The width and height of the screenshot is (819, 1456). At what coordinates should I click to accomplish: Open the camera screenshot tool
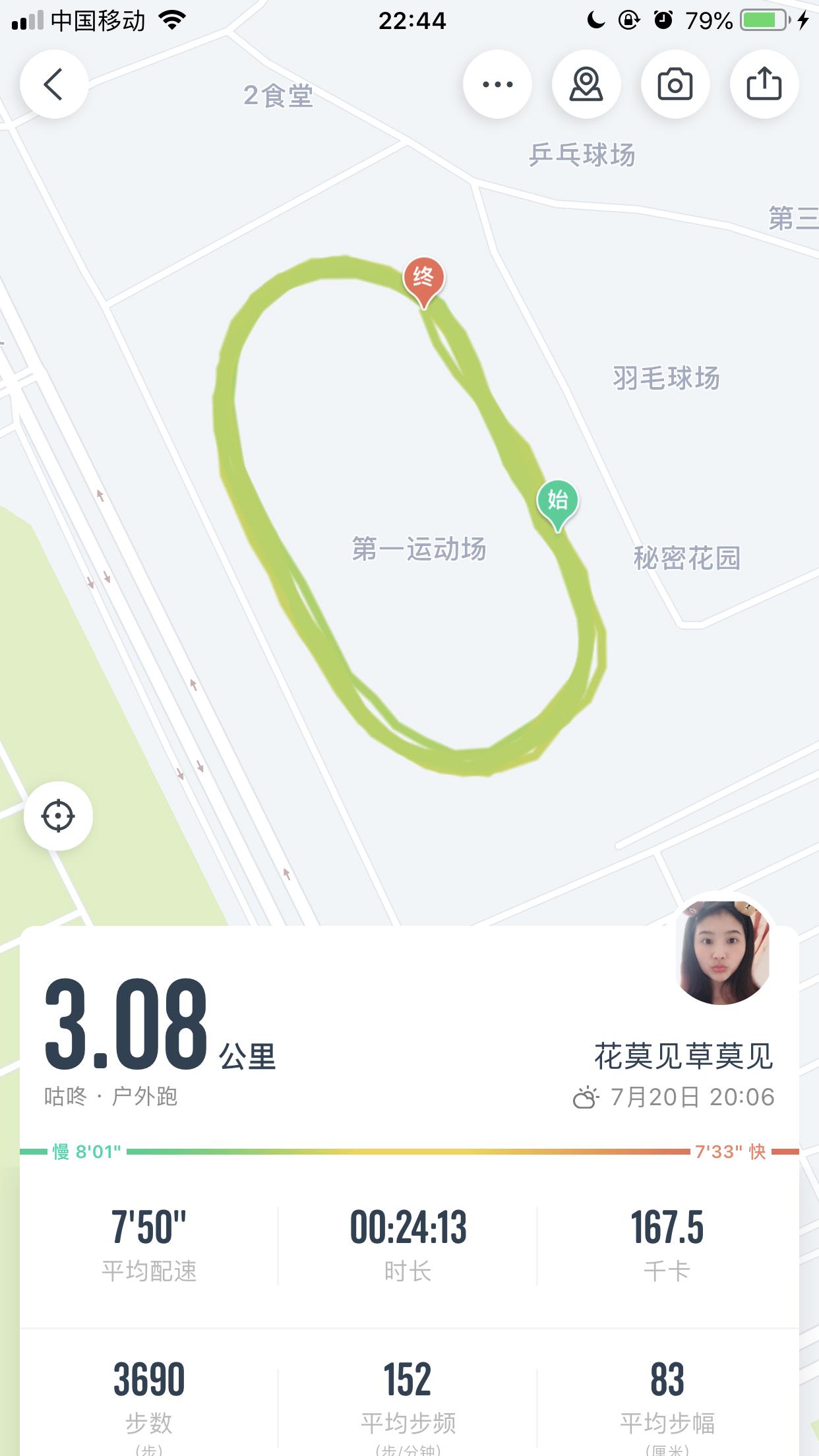pos(675,84)
